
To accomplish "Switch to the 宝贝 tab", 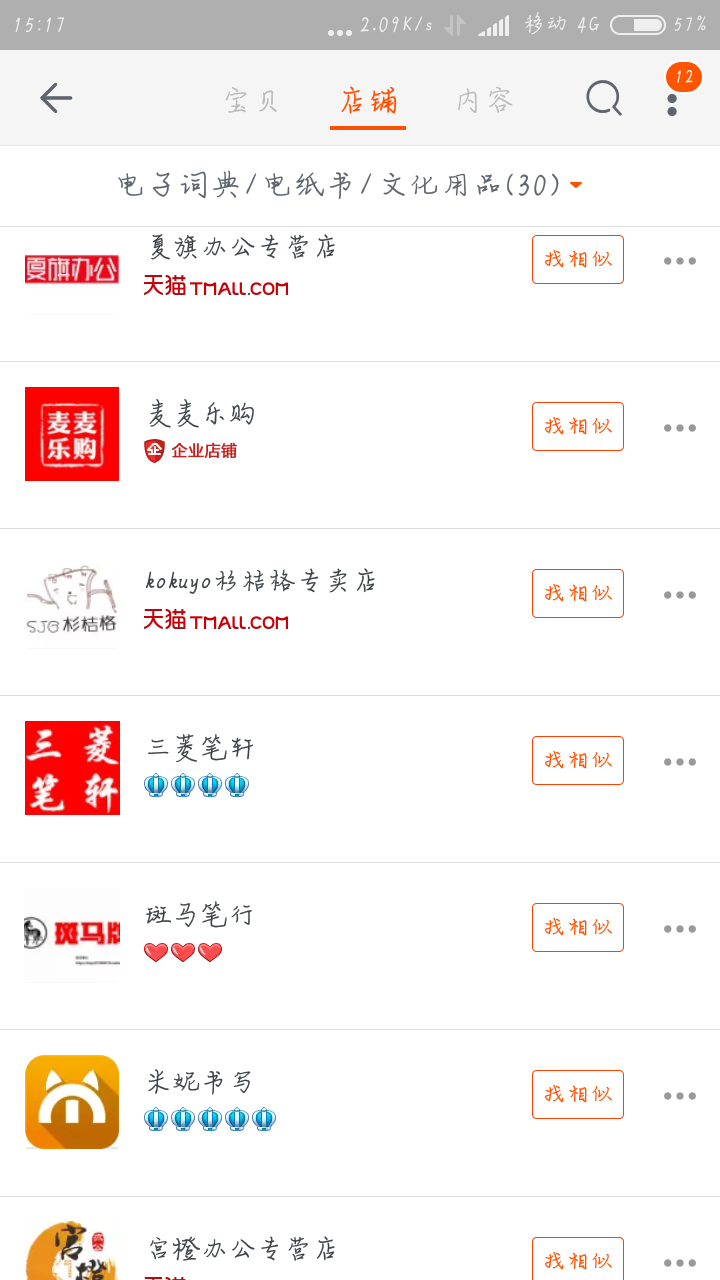I will [x=252, y=101].
